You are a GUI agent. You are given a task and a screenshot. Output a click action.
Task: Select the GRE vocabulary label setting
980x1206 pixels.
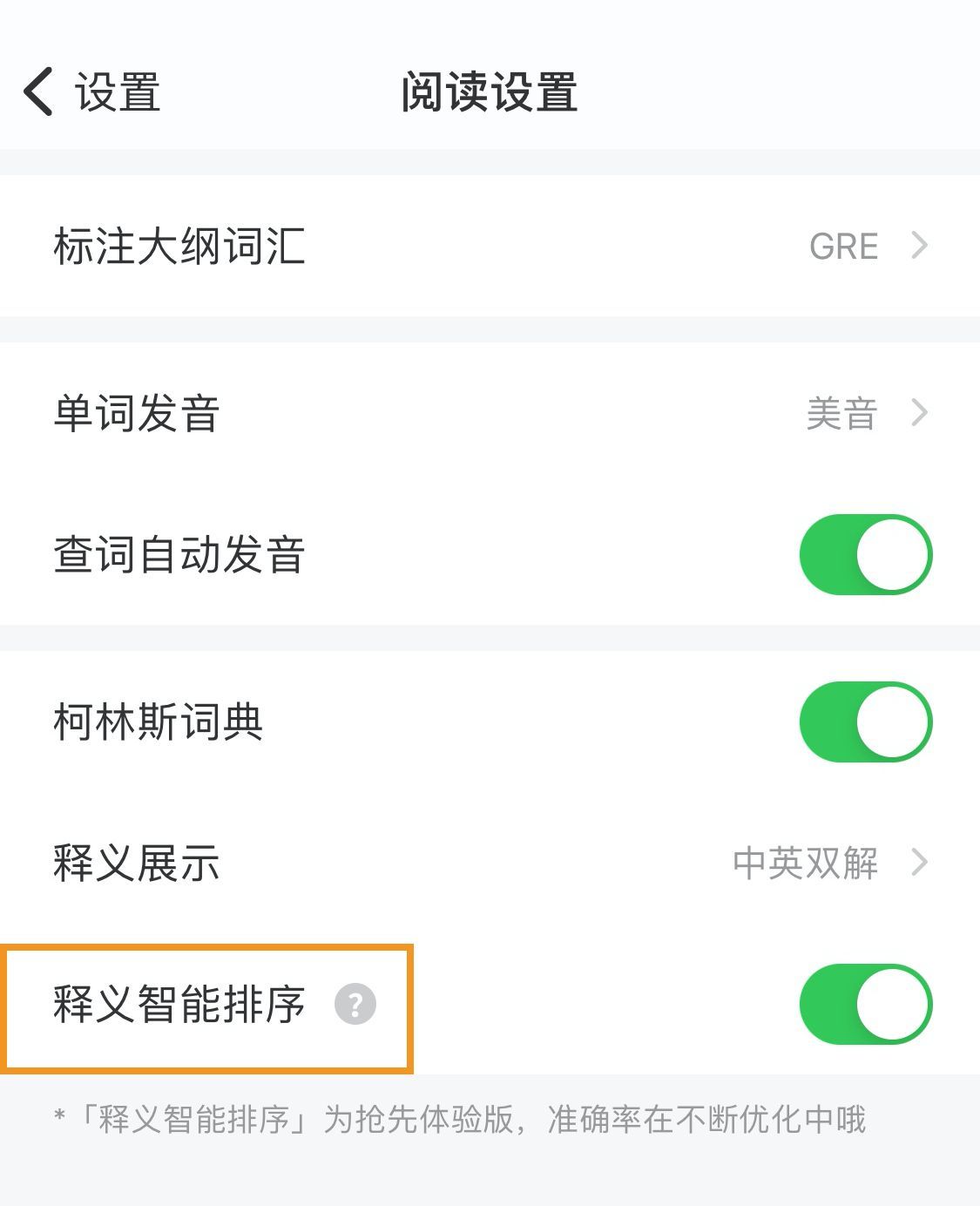point(841,246)
